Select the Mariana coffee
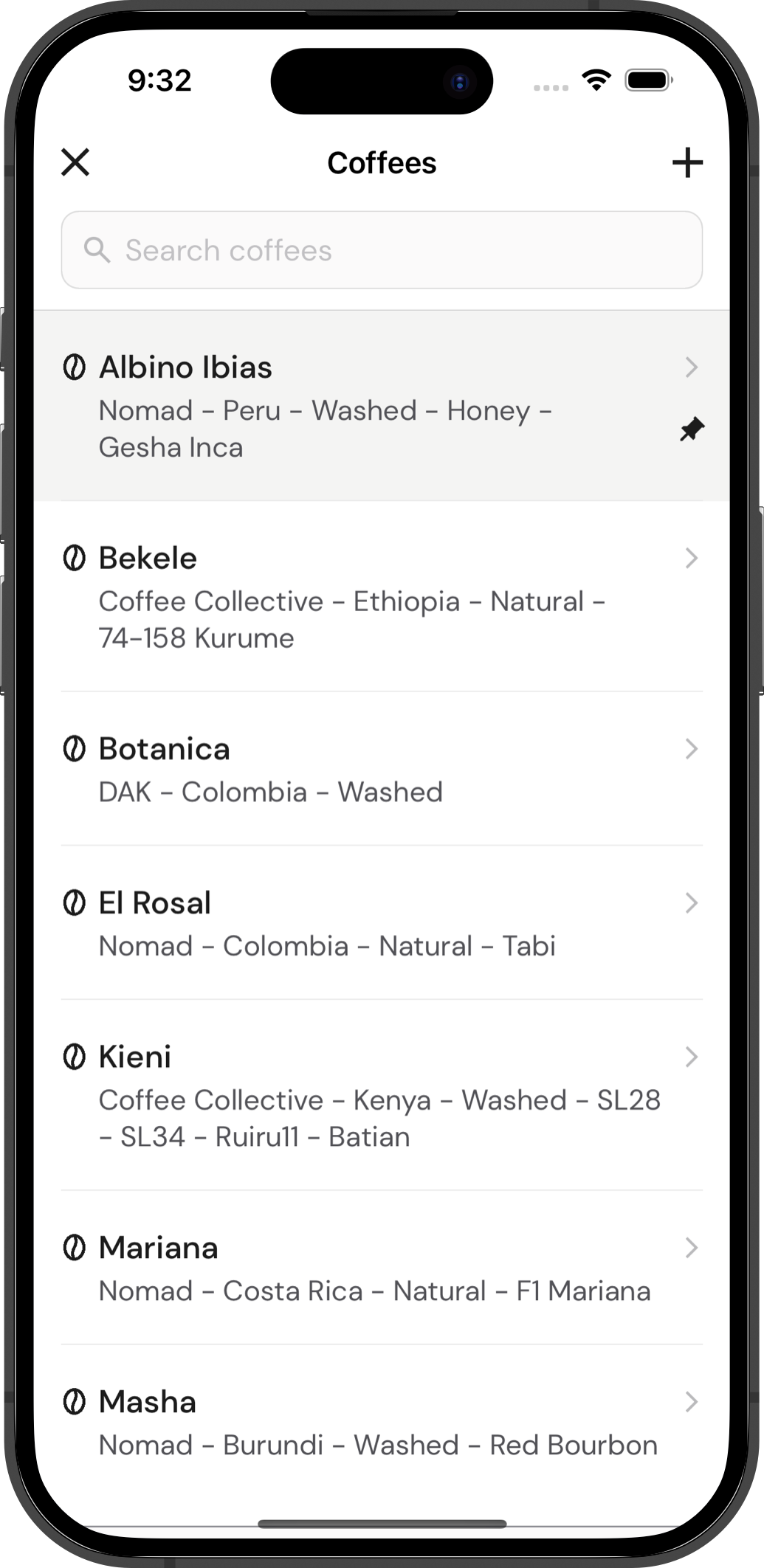This screenshot has width=764, height=1568. point(382,1268)
